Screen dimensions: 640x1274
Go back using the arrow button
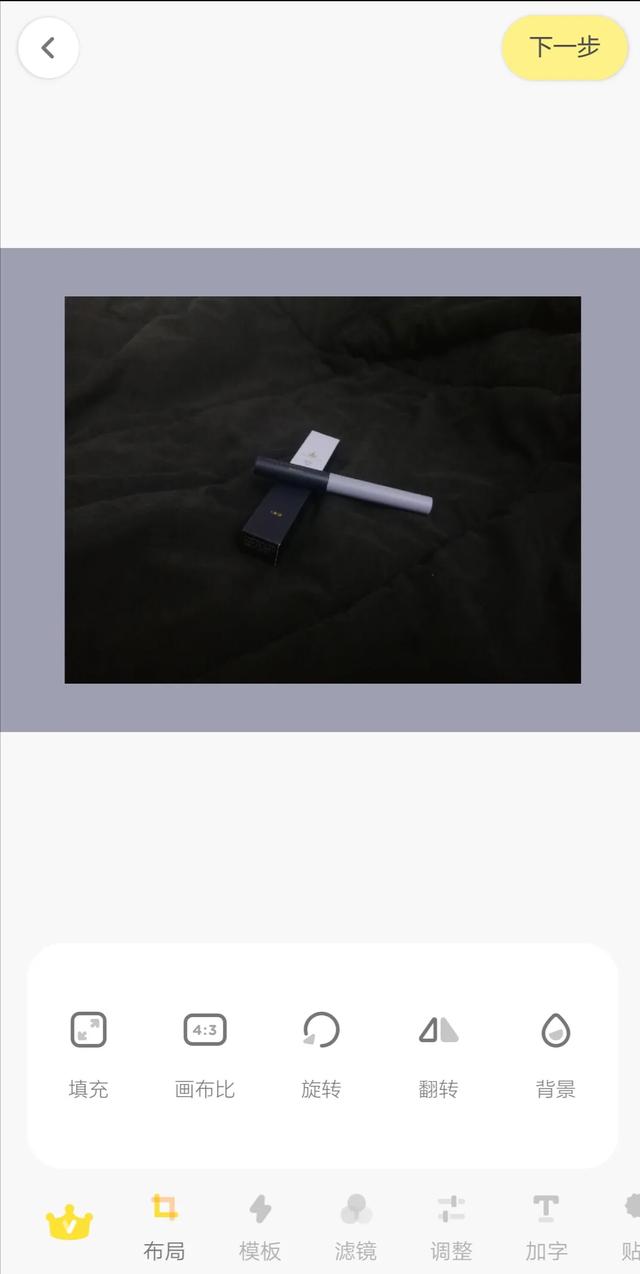click(48, 48)
